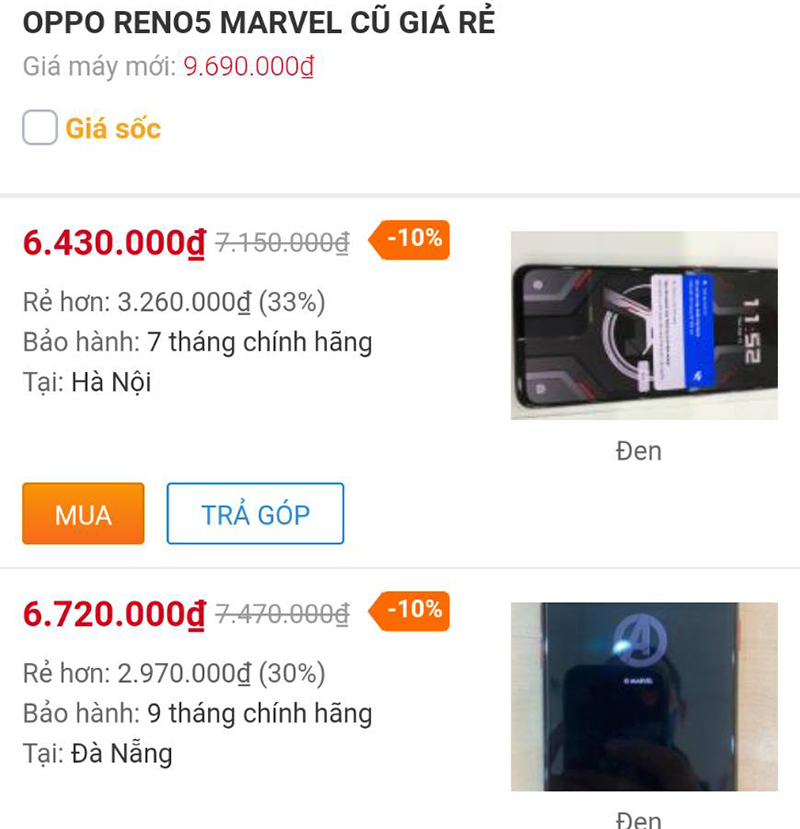View the first phone photo showing 11:52 clock

pyautogui.click(x=643, y=323)
